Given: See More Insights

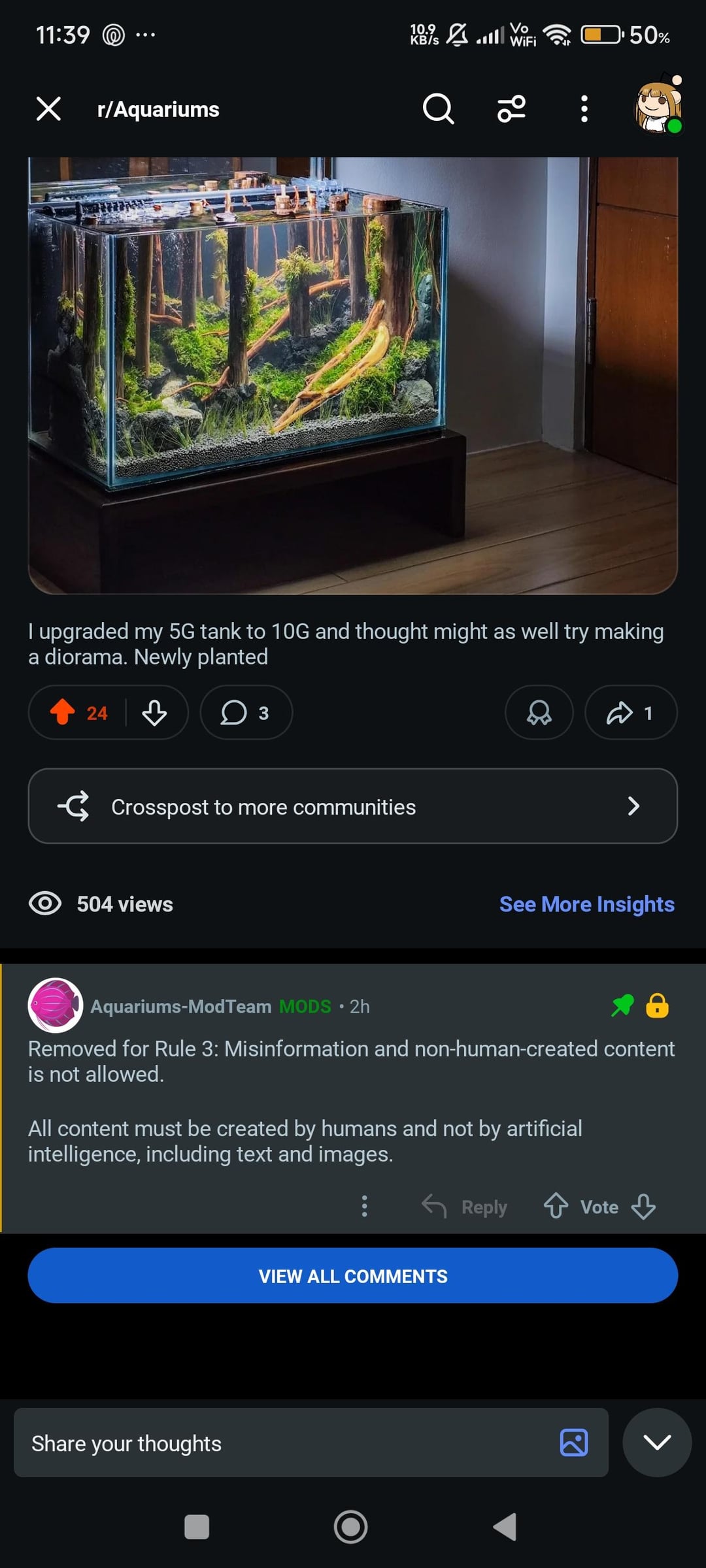Looking at the screenshot, I should coord(586,904).
